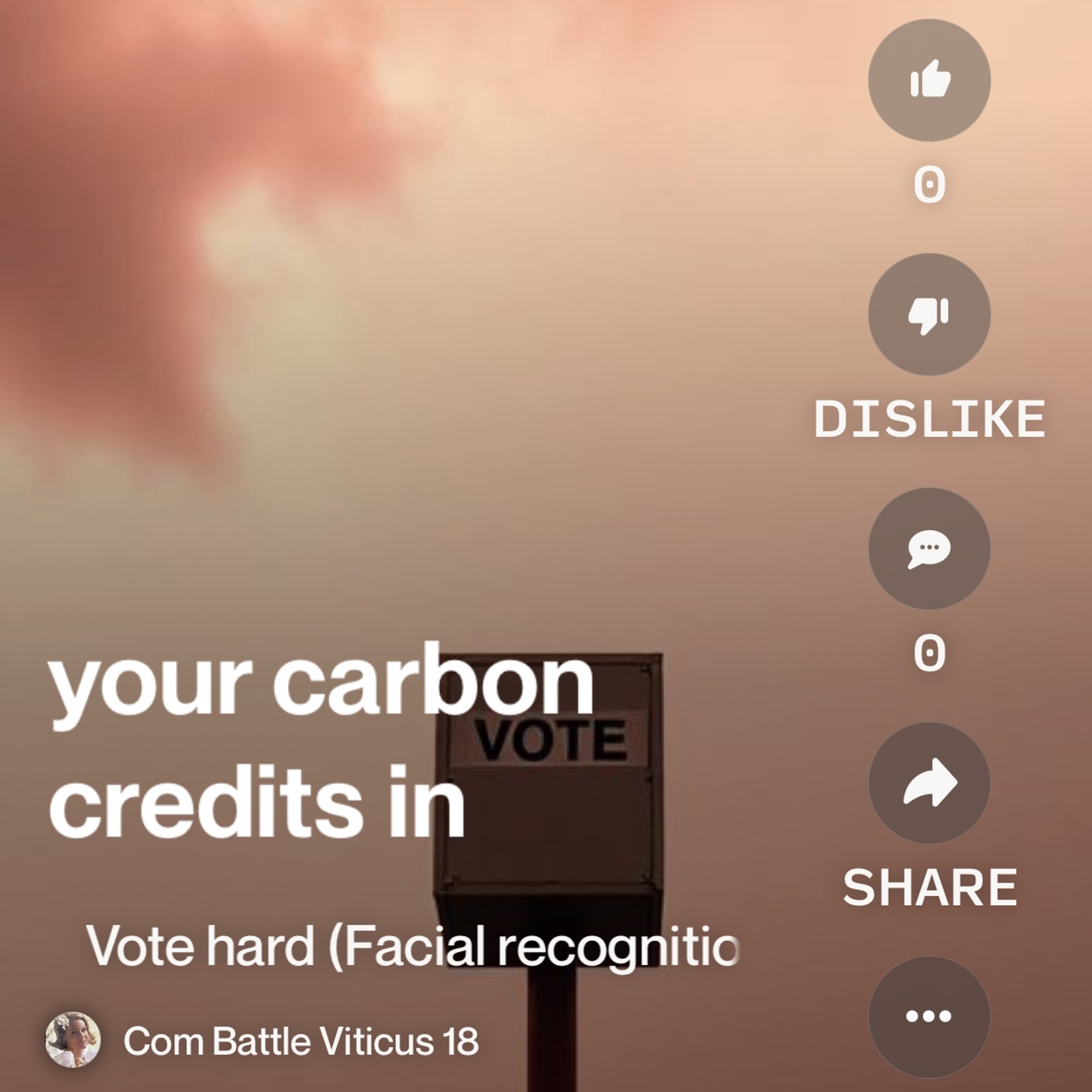This screenshot has height=1092, width=1092.
Task: Open Com Battle Viticus 18 channel
Action: pos(301,1041)
